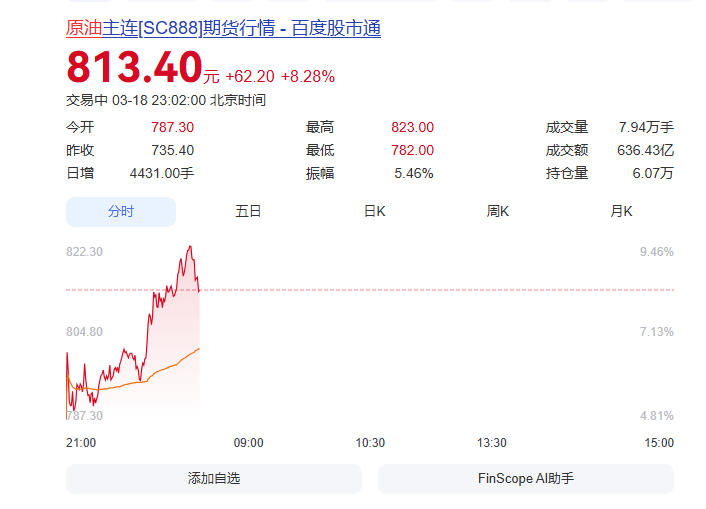Show the 周K chart

pyautogui.click(x=497, y=212)
